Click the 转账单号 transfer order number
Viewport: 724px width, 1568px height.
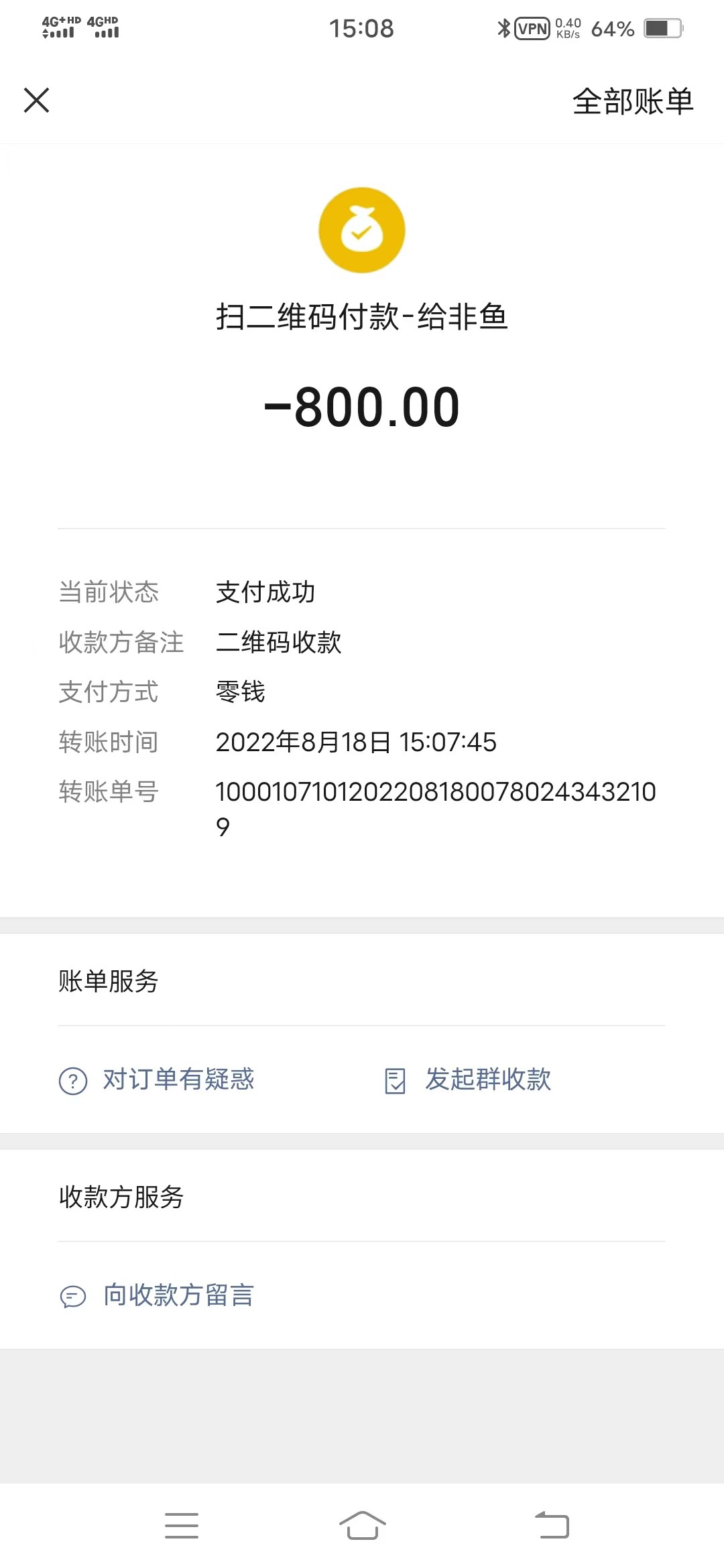click(439, 793)
